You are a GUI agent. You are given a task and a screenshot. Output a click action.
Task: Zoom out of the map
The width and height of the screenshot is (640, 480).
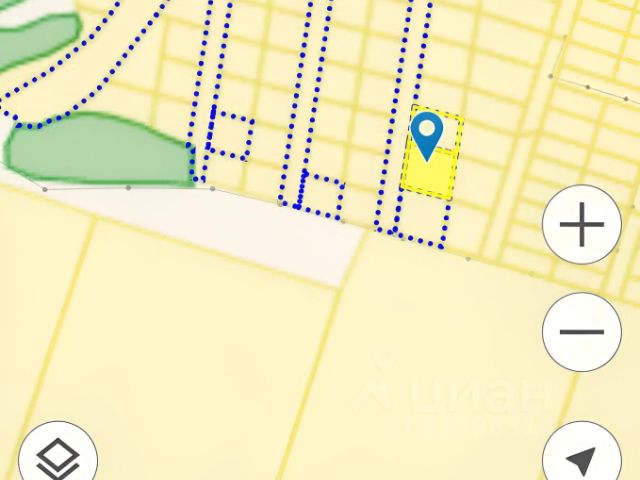[582, 332]
